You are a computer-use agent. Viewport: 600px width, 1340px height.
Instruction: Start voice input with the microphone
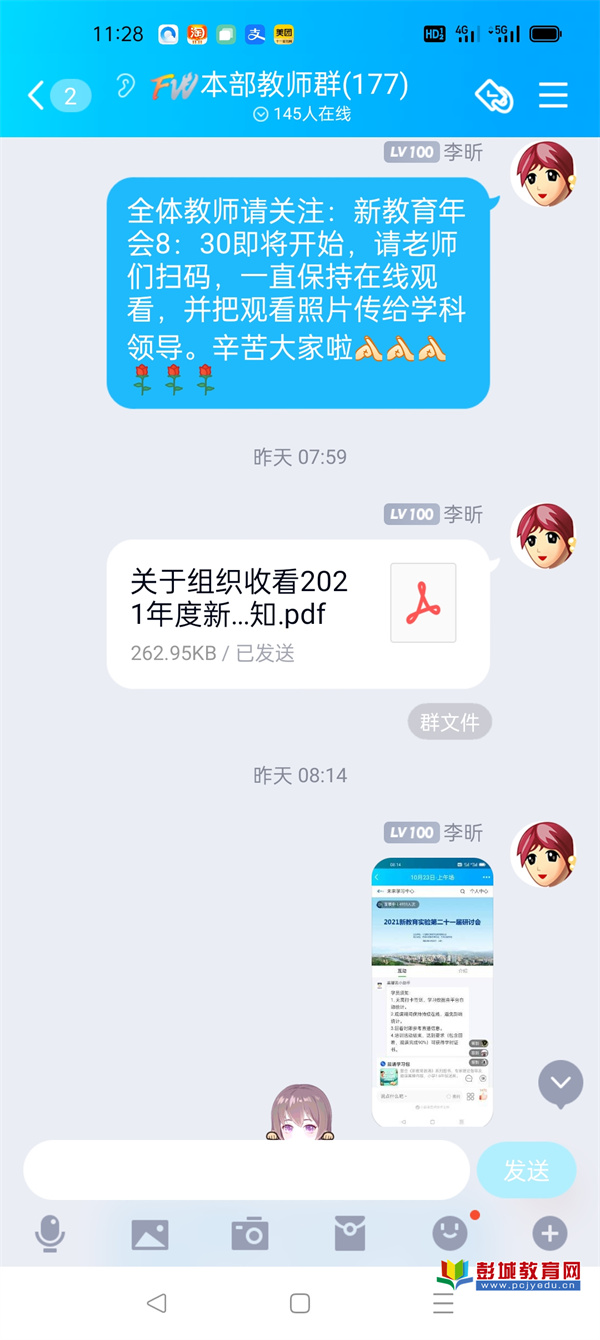pos(50,1234)
